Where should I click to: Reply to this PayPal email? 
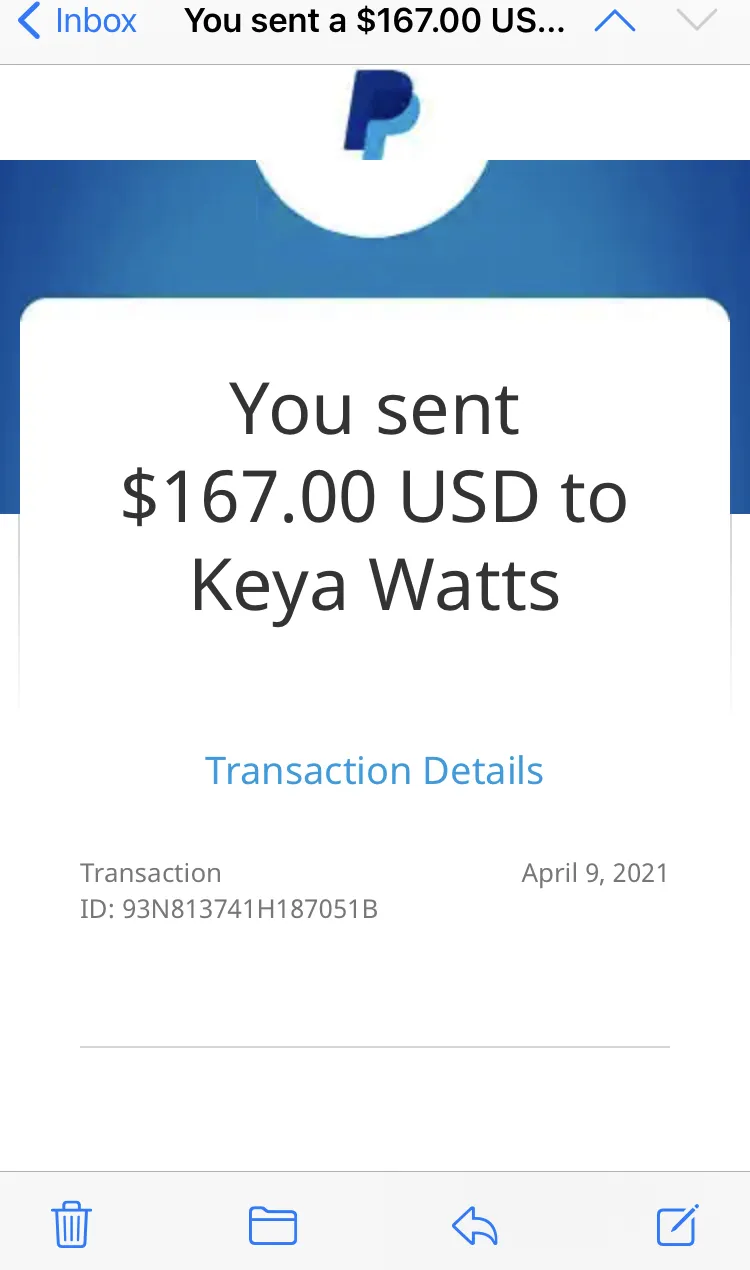pos(475,1226)
